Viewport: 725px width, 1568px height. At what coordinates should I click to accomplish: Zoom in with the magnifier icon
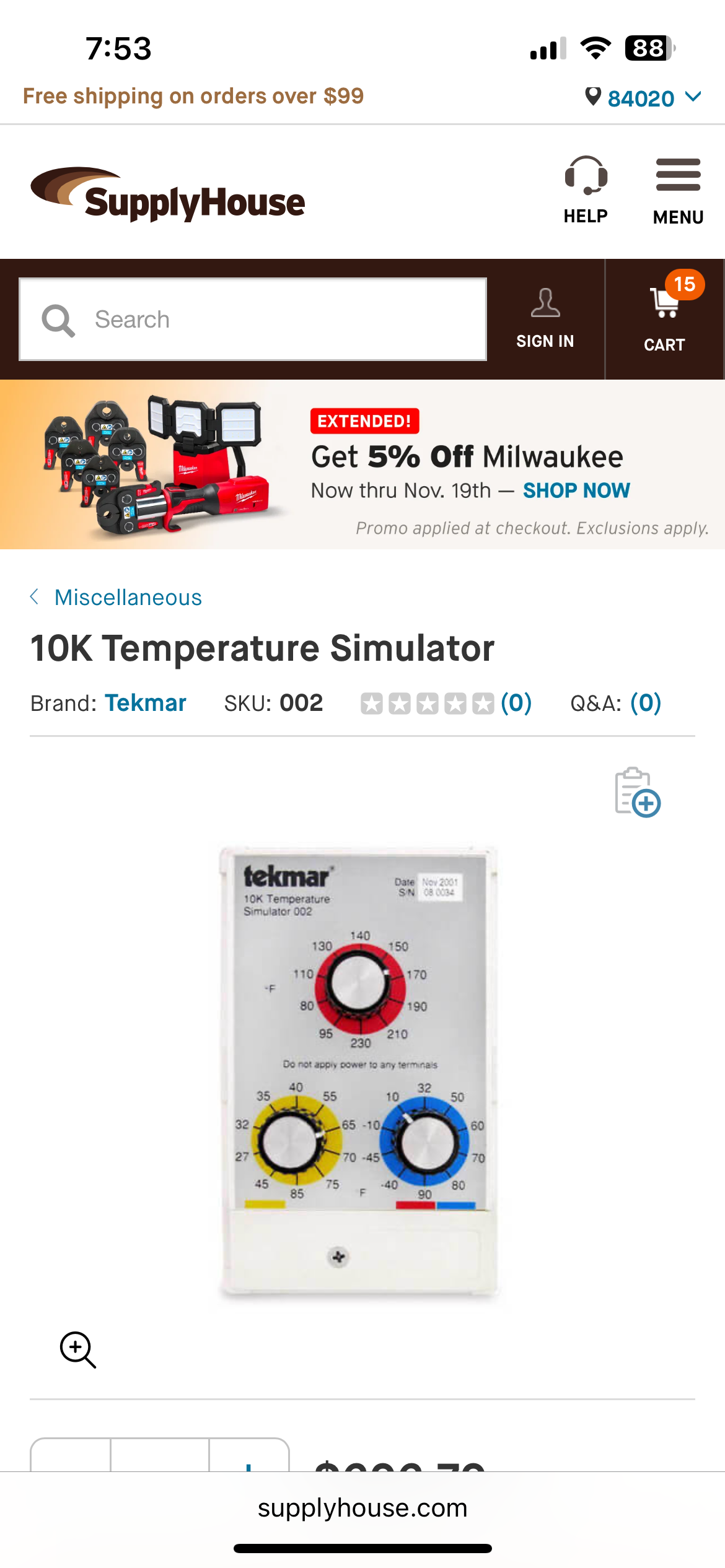coord(78,1349)
